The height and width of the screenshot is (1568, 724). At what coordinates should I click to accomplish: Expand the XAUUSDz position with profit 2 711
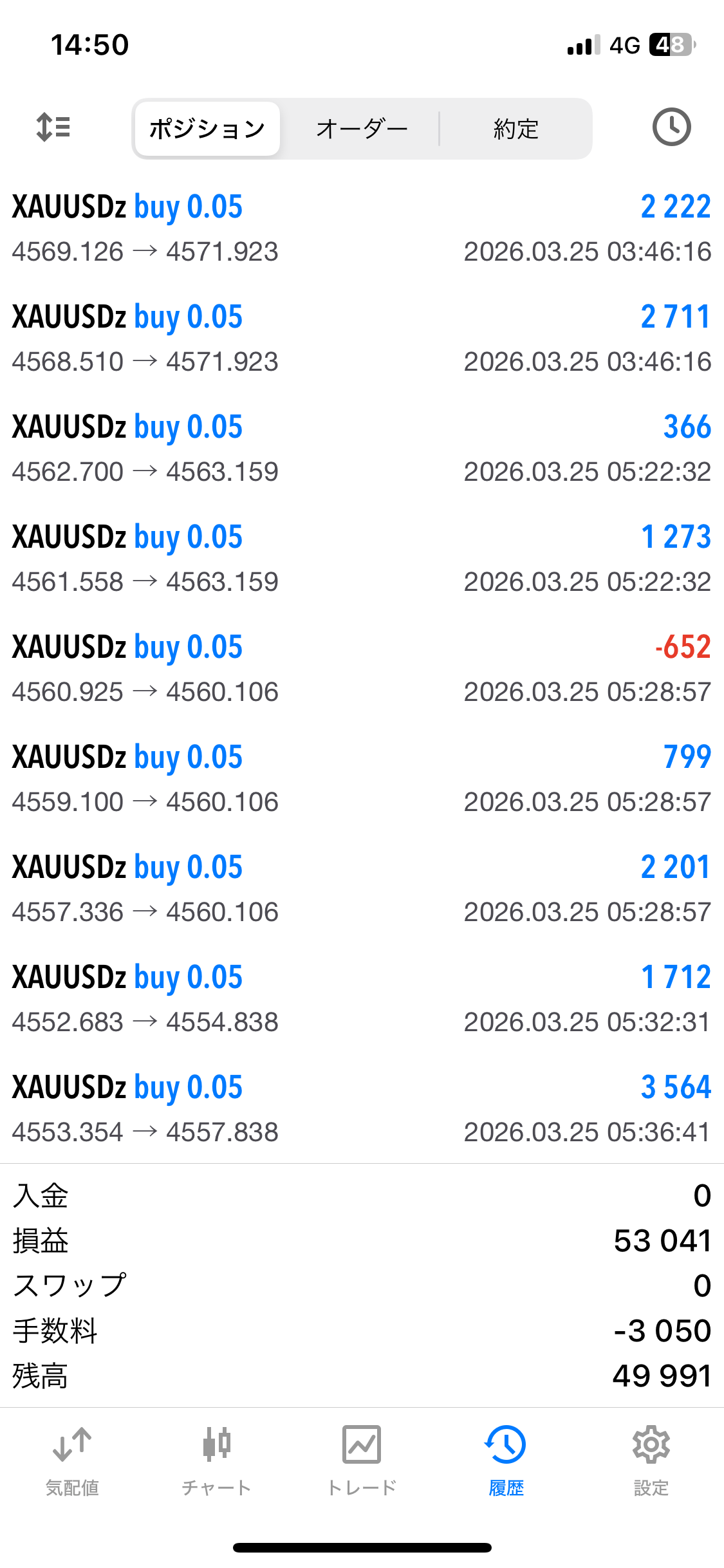[362, 339]
